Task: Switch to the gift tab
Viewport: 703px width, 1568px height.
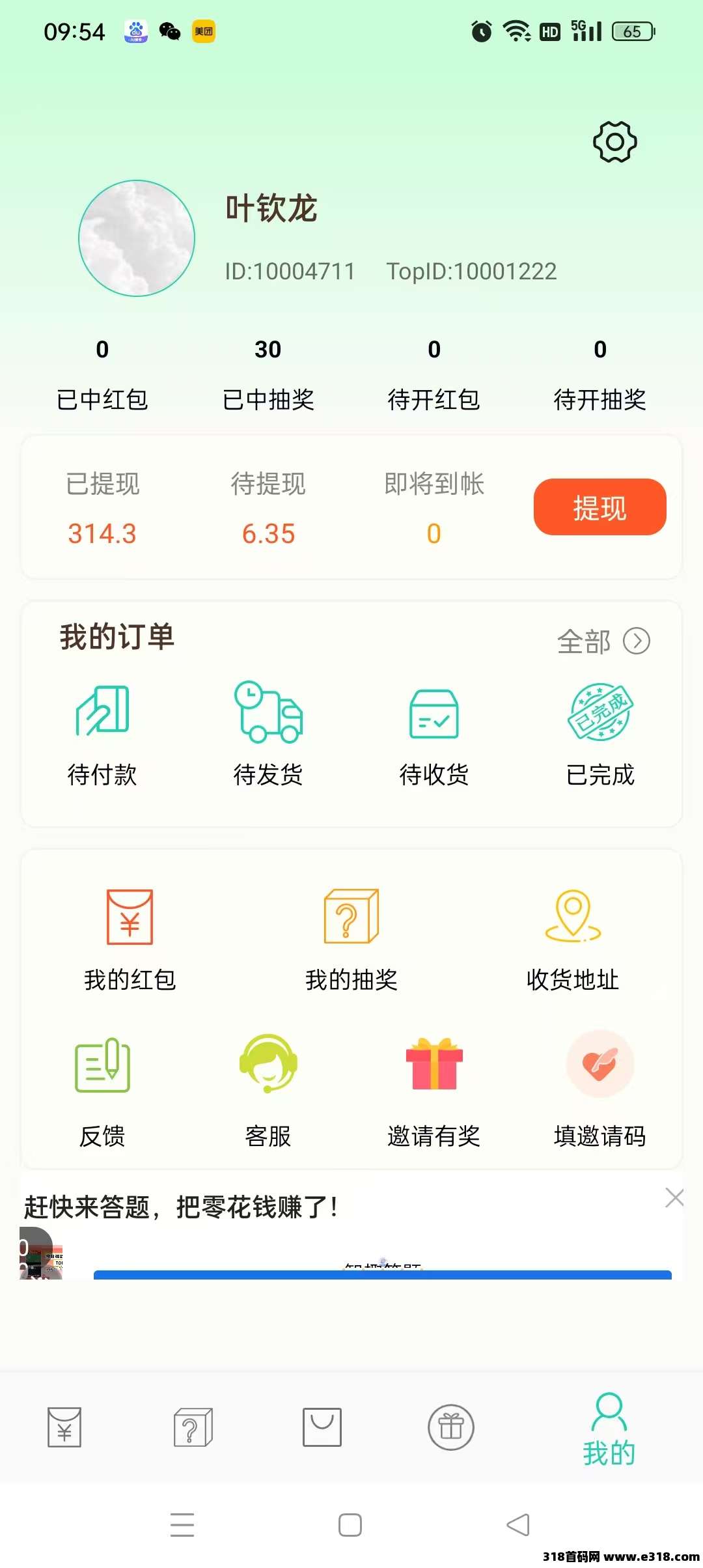Action: click(451, 1427)
